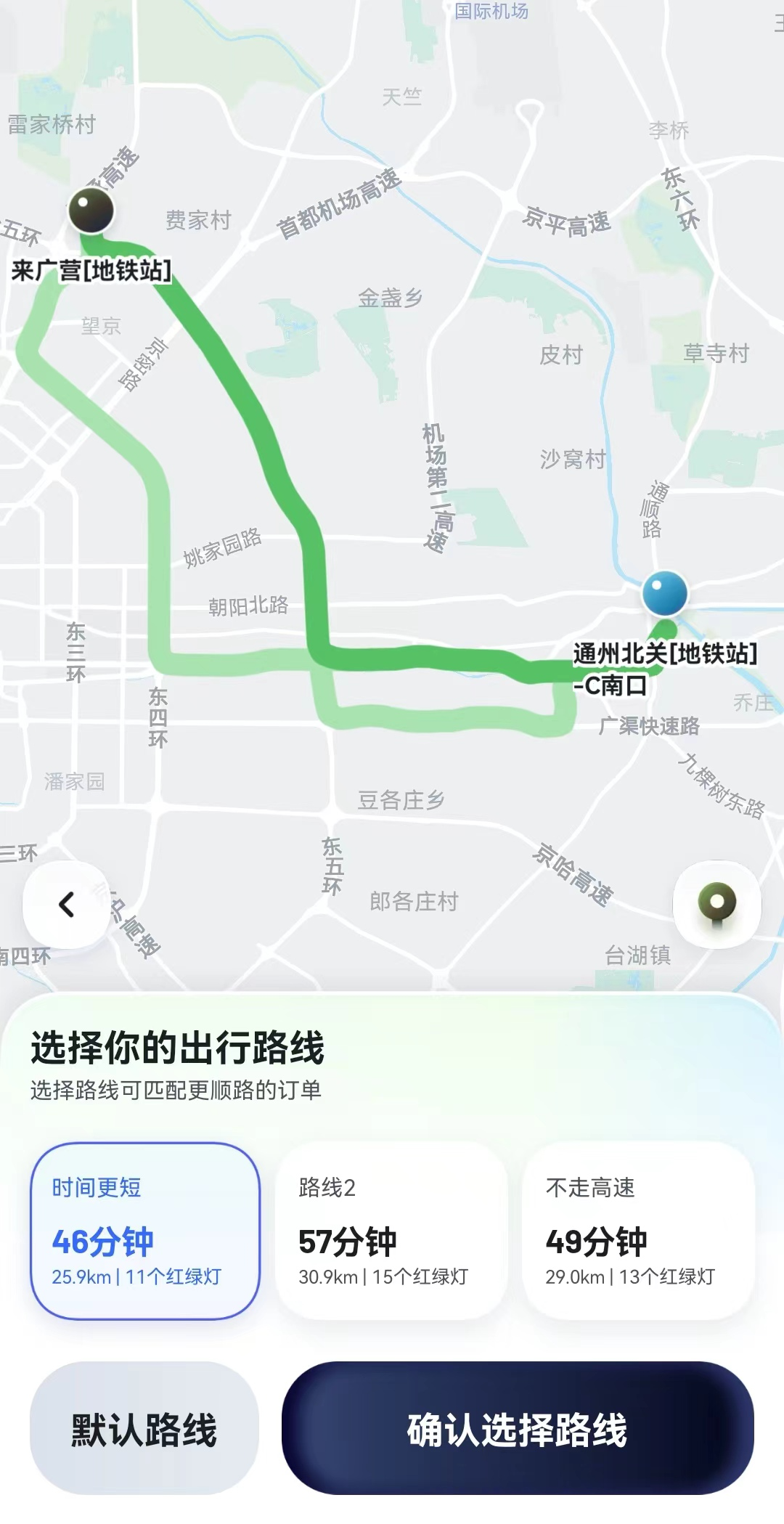This screenshot has height=1524, width=784.
Task: Pick the 不走高速 49分钟 route
Action: (x=638, y=1231)
